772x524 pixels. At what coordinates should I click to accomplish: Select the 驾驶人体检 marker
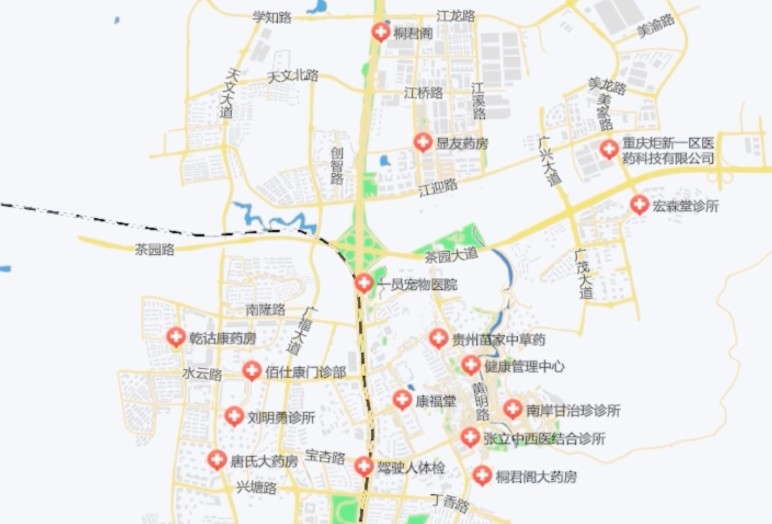(x=364, y=466)
